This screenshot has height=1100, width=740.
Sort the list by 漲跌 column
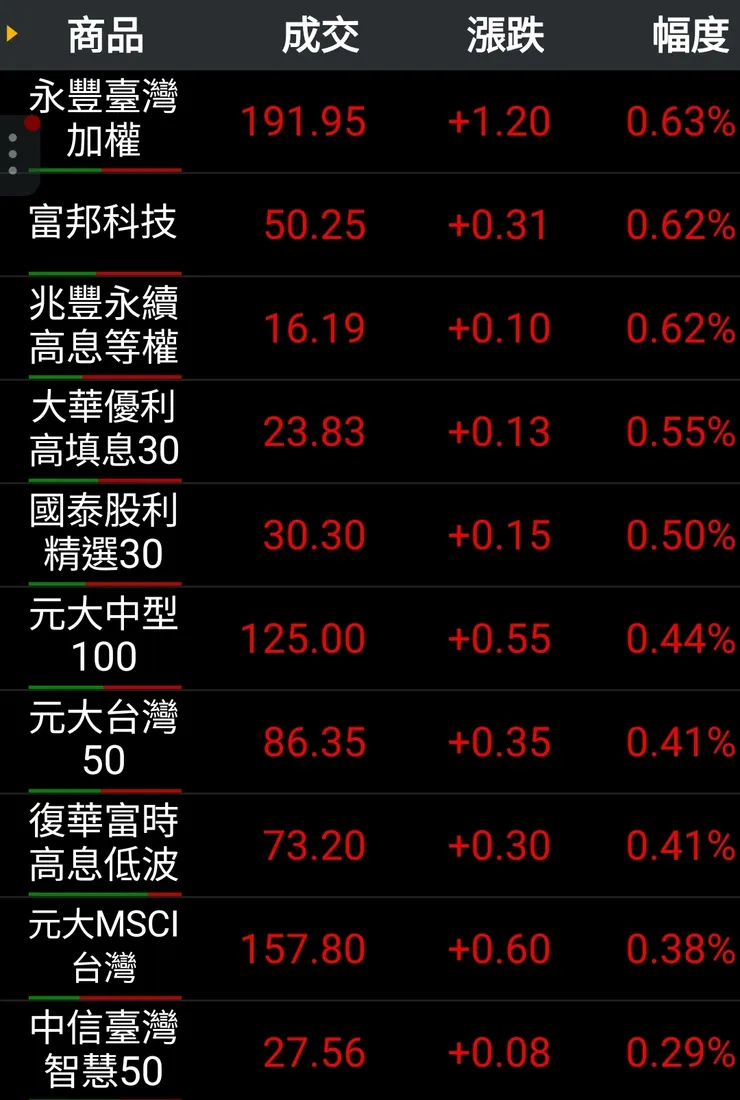coord(505,36)
